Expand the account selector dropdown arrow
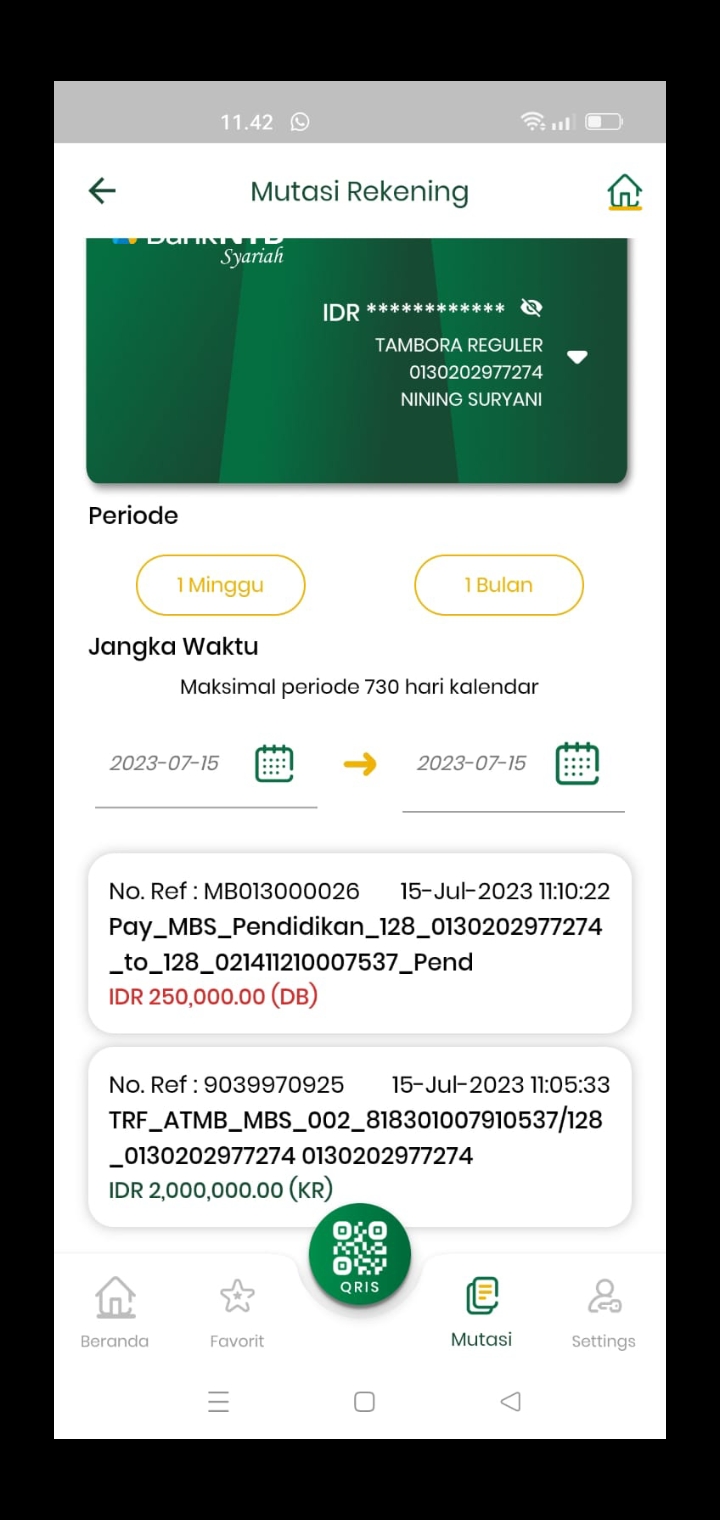 pyautogui.click(x=577, y=358)
